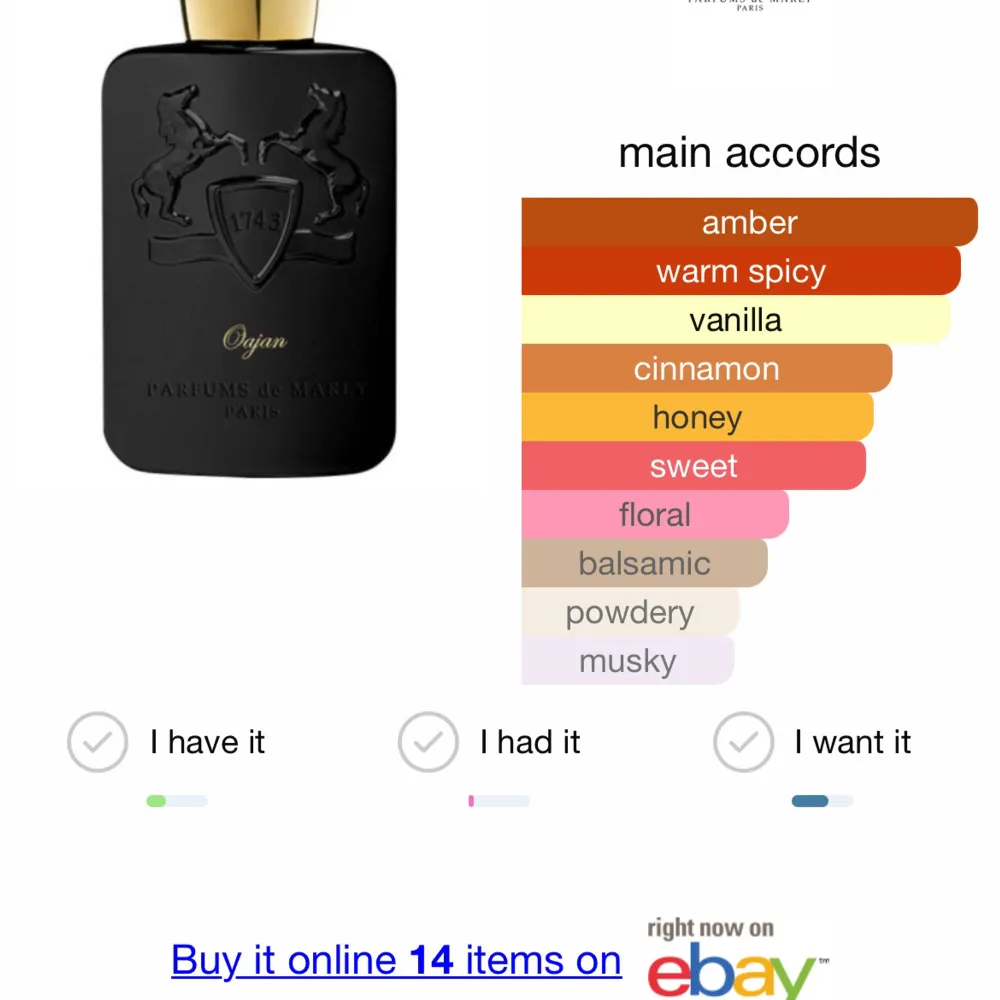Viewport: 1000px width, 1000px height.
Task: Check the 'I had it' option
Action: (x=428, y=742)
